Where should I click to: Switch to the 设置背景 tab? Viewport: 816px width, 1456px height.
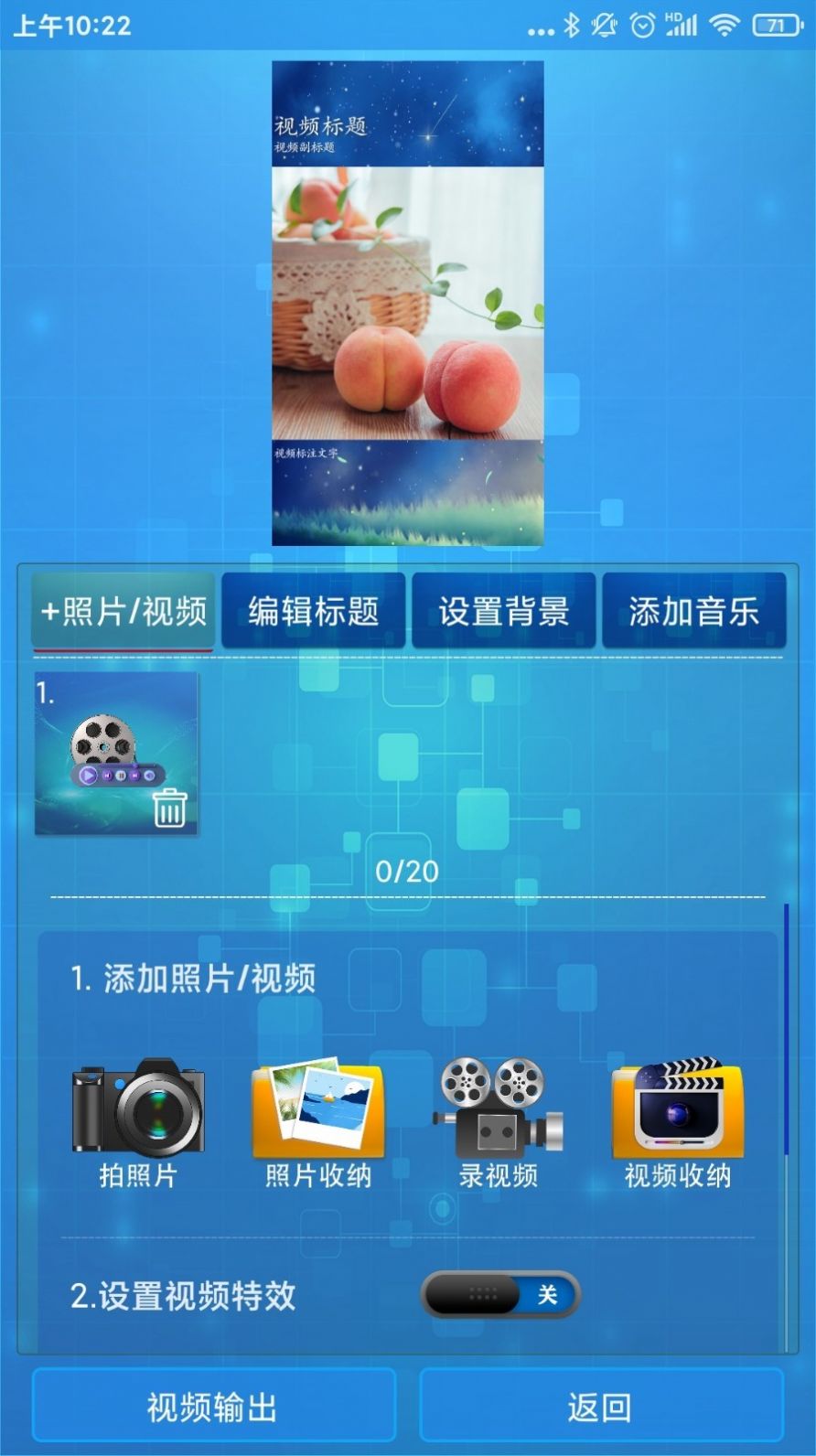(503, 611)
